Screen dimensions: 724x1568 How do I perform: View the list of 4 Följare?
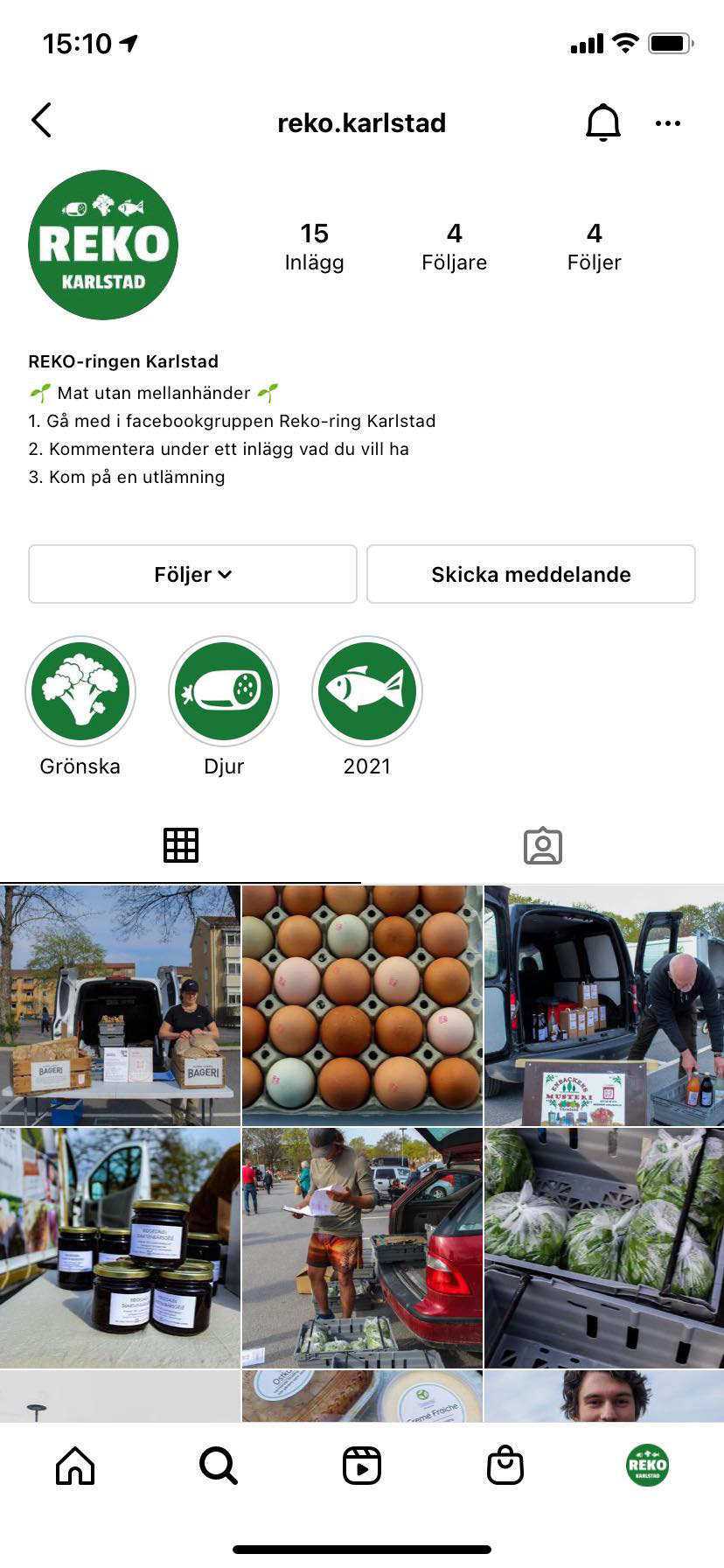click(454, 246)
